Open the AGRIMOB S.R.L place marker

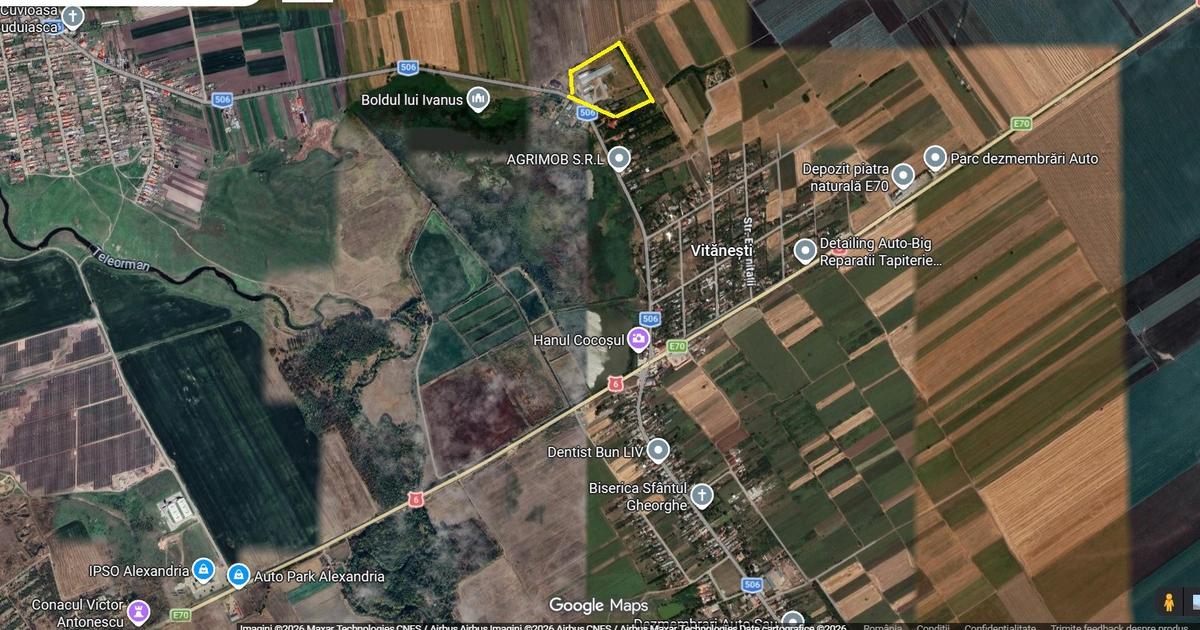click(x=619, y=158)
